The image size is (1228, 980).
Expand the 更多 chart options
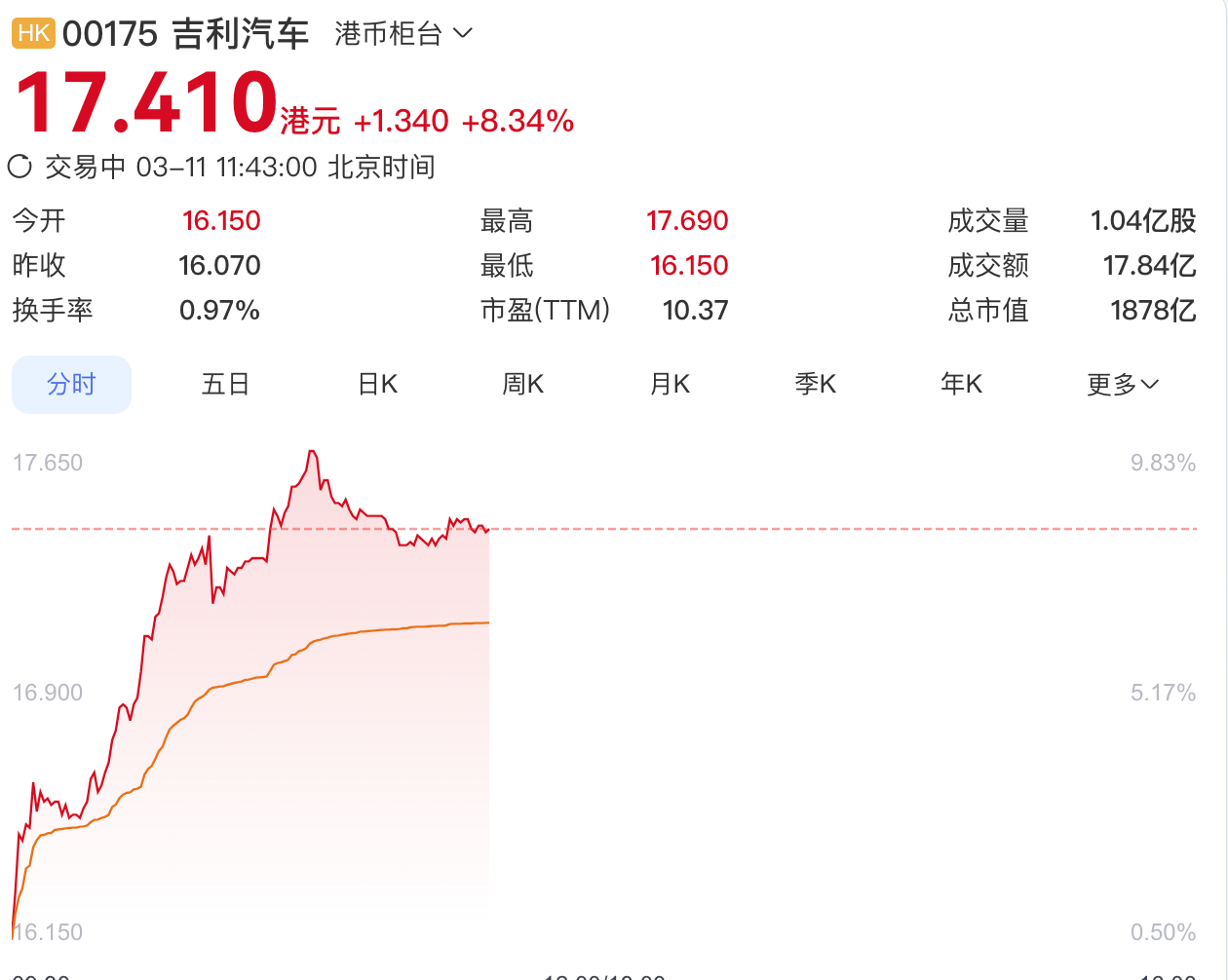1122,385
